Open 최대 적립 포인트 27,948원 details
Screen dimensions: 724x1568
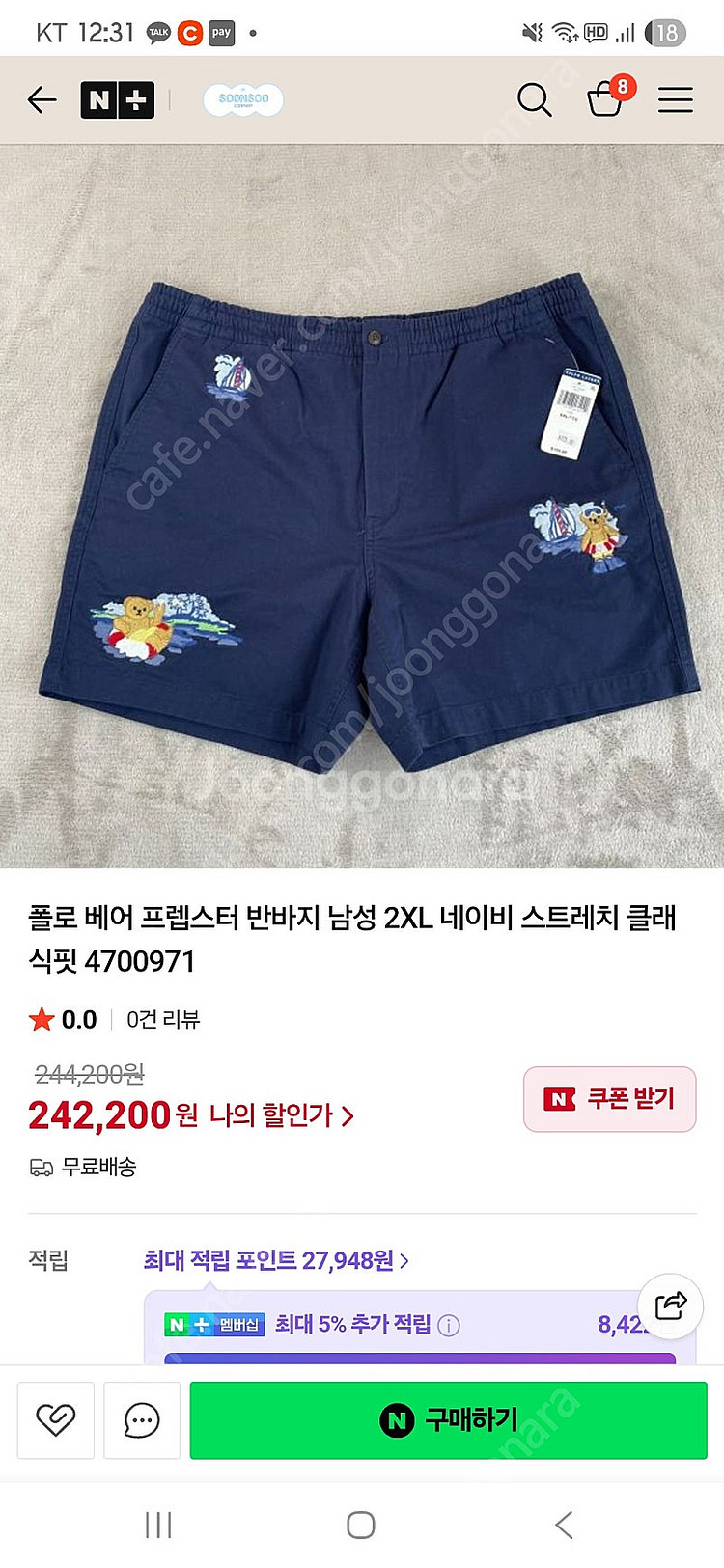point(276,1260)
